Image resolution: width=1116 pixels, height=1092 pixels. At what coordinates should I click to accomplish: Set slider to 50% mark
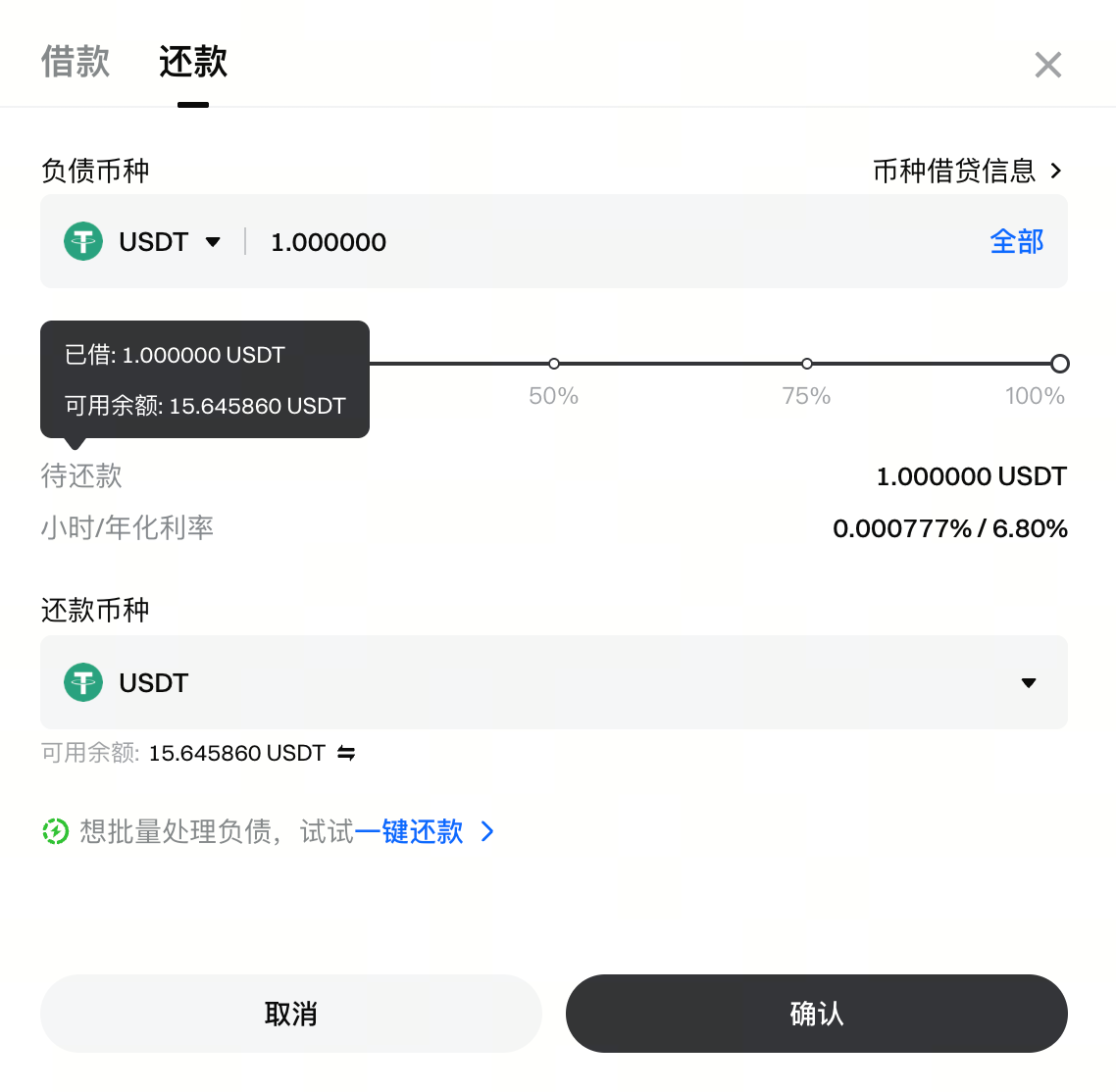tap(554, 364)
